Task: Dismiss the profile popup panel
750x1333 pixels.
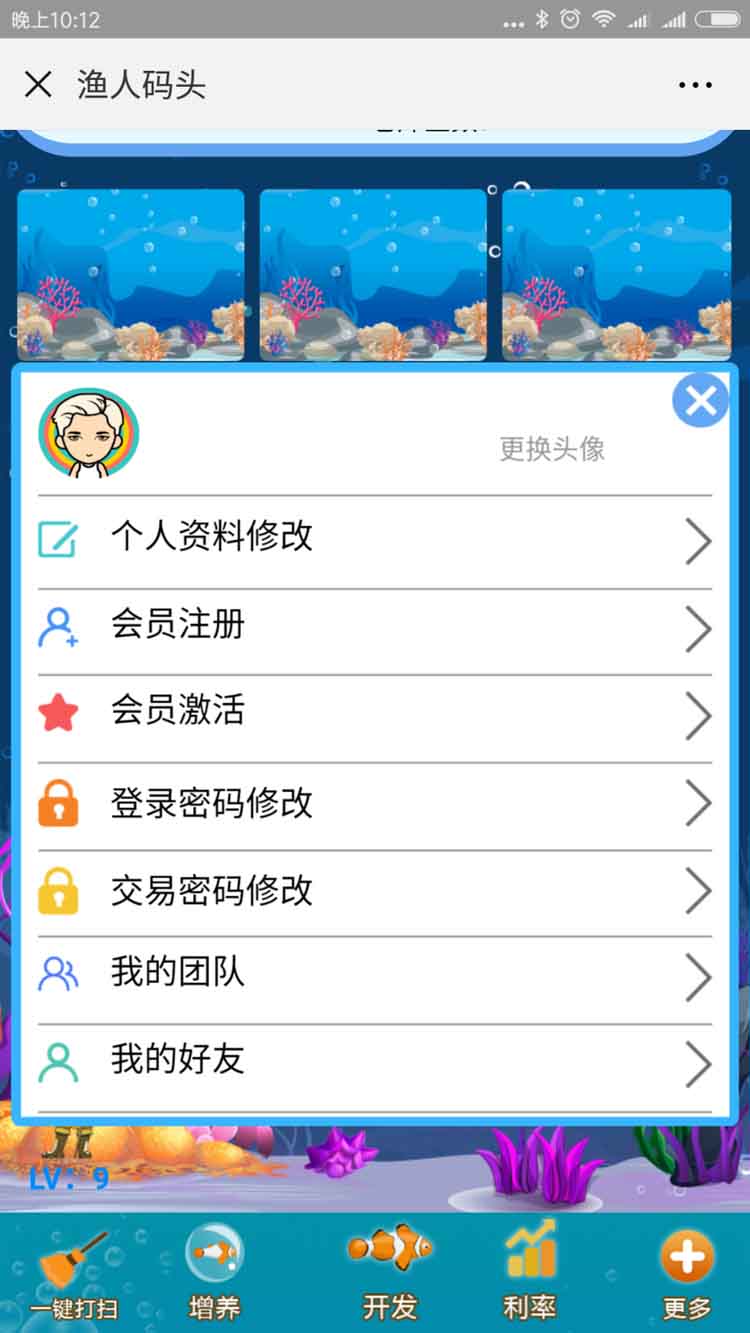Action: [700, 401]
